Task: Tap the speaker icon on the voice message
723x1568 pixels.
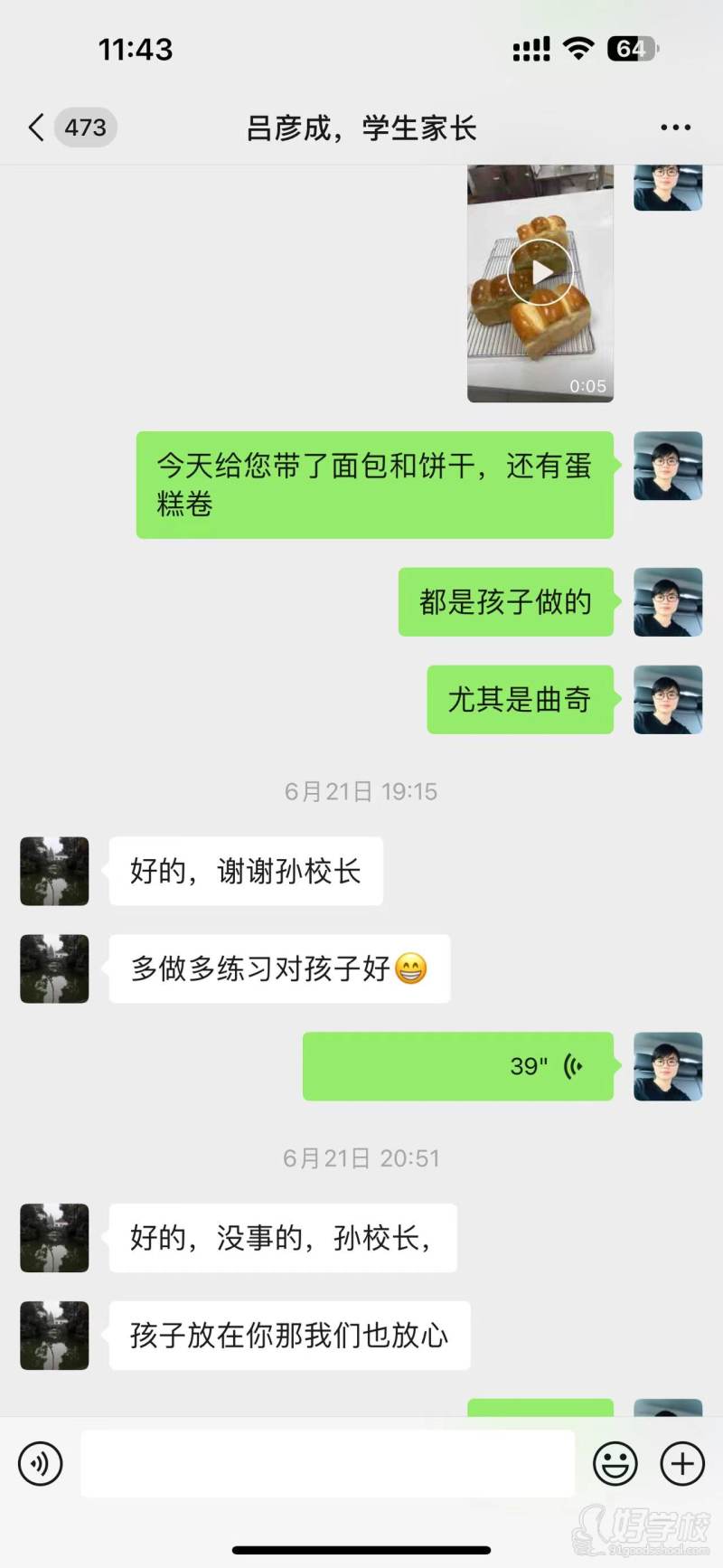Action: click(573, 1066)
